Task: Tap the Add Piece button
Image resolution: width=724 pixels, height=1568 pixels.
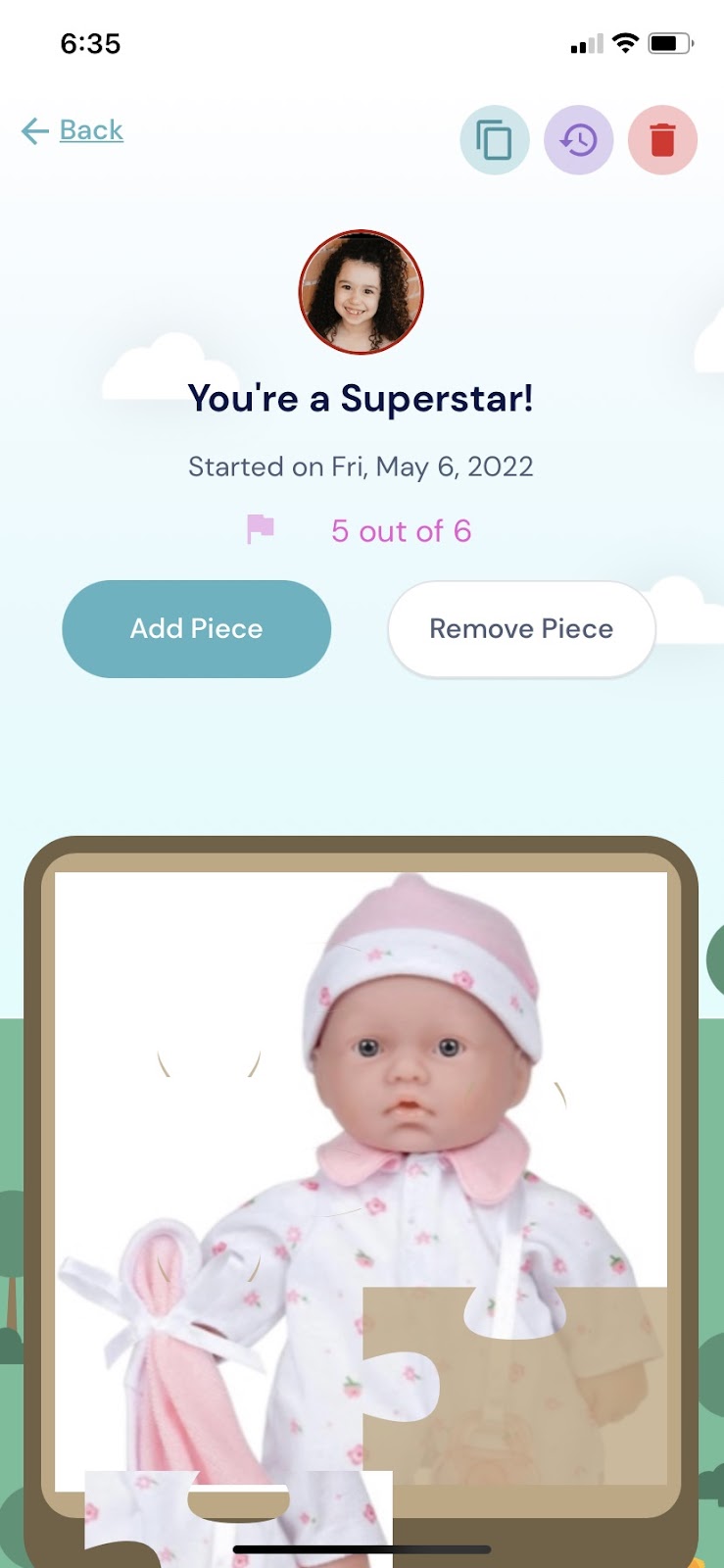Action: pos(196,628)
